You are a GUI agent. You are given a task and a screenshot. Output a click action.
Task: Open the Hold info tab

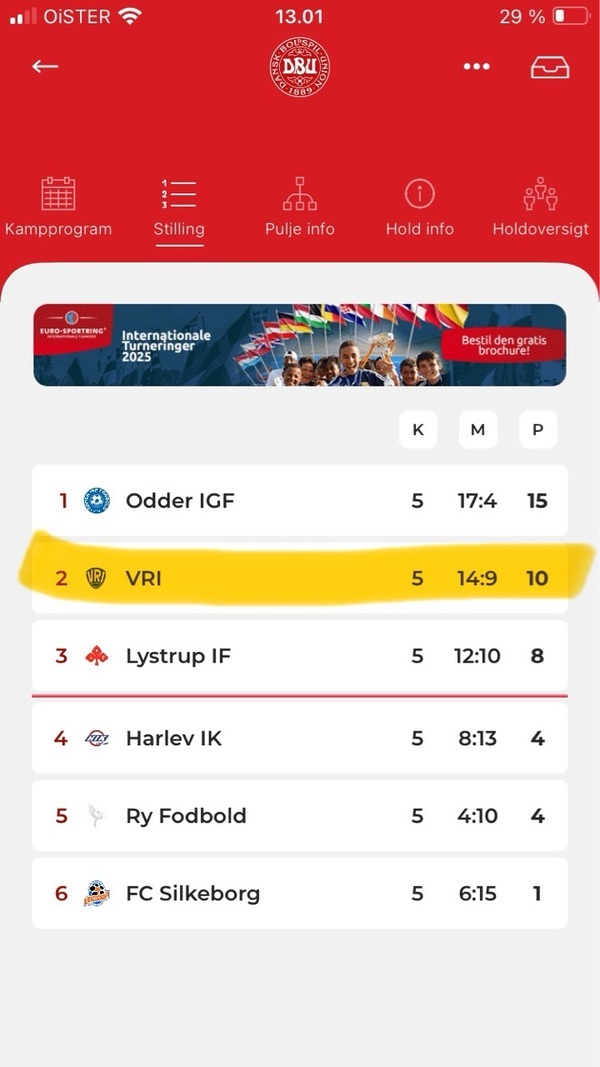pos(420,207)
